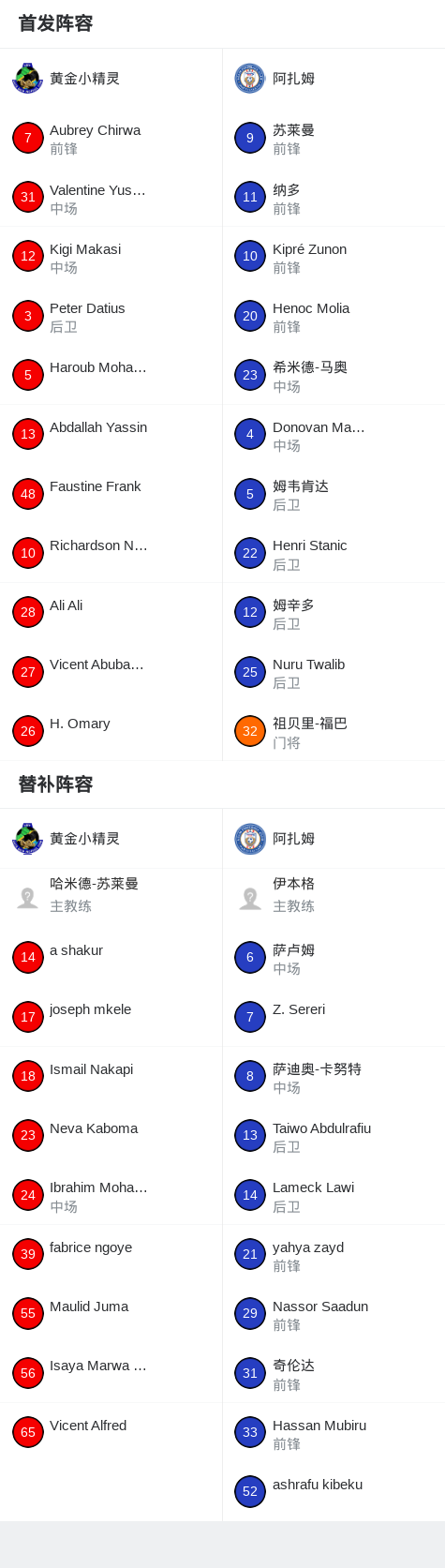Open Hassan Mubiru's player page

pos(334,1432)
